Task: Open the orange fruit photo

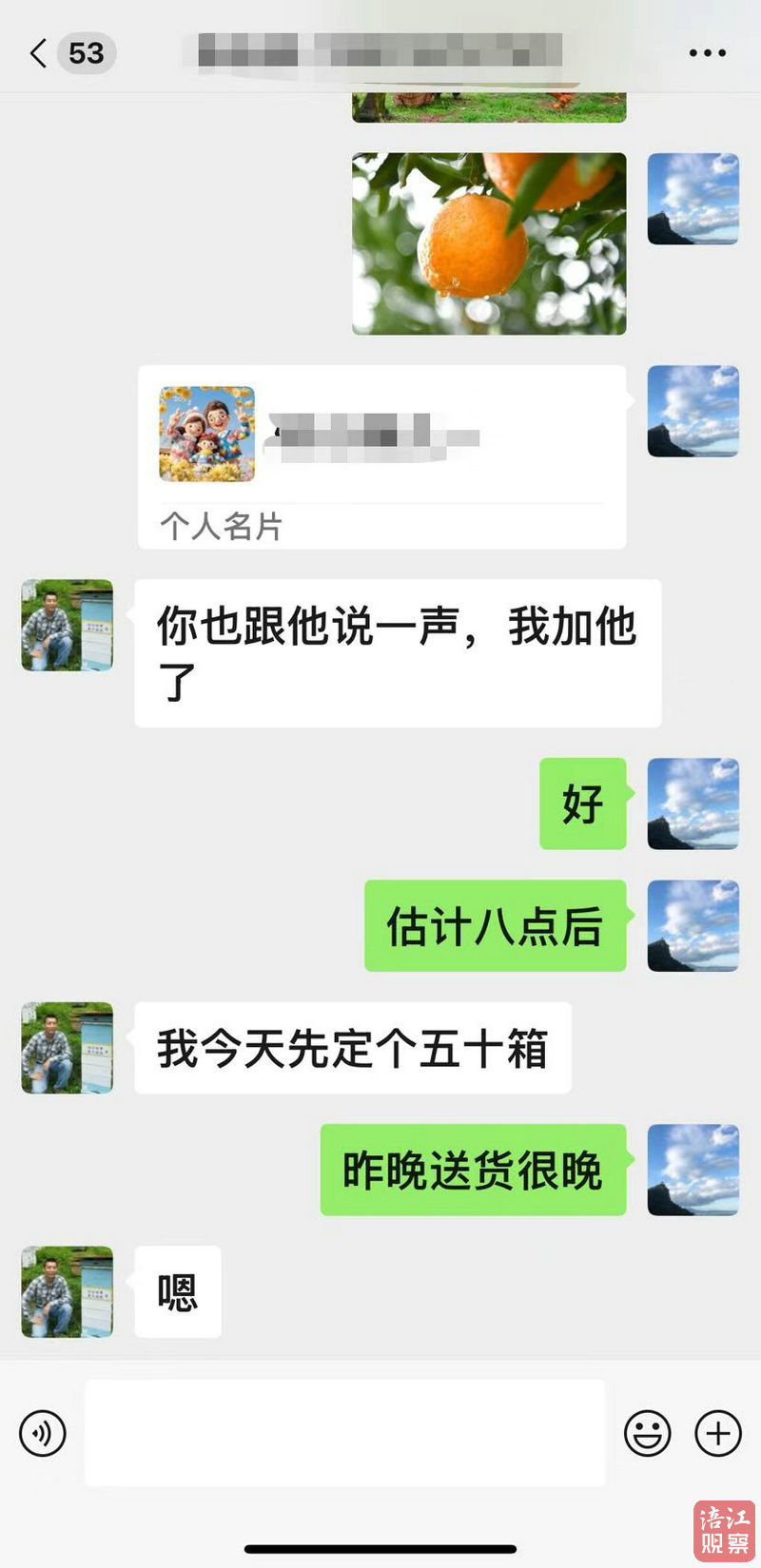Action: coord(489,243)
